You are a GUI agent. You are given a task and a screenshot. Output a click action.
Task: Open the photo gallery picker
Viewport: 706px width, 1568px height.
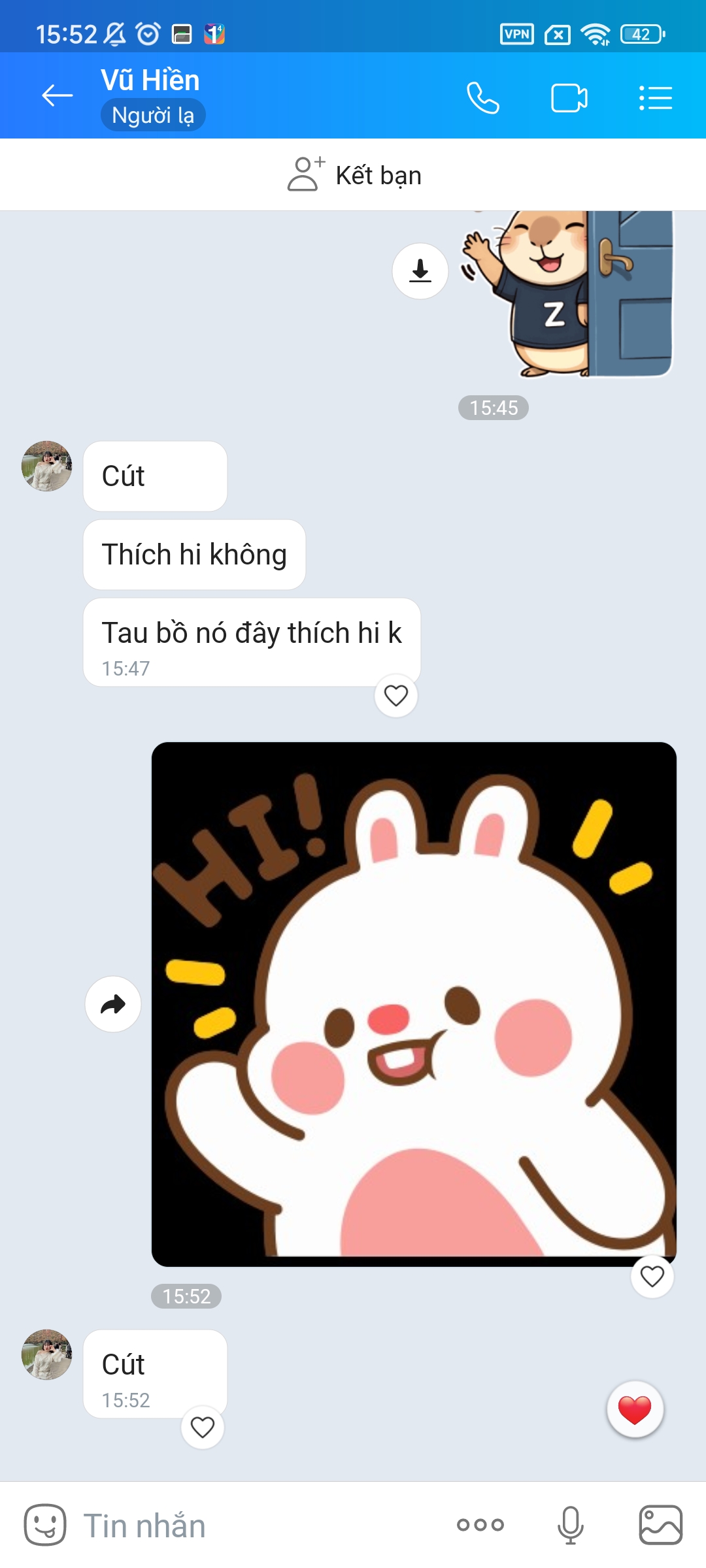[x=660, y=1525]
